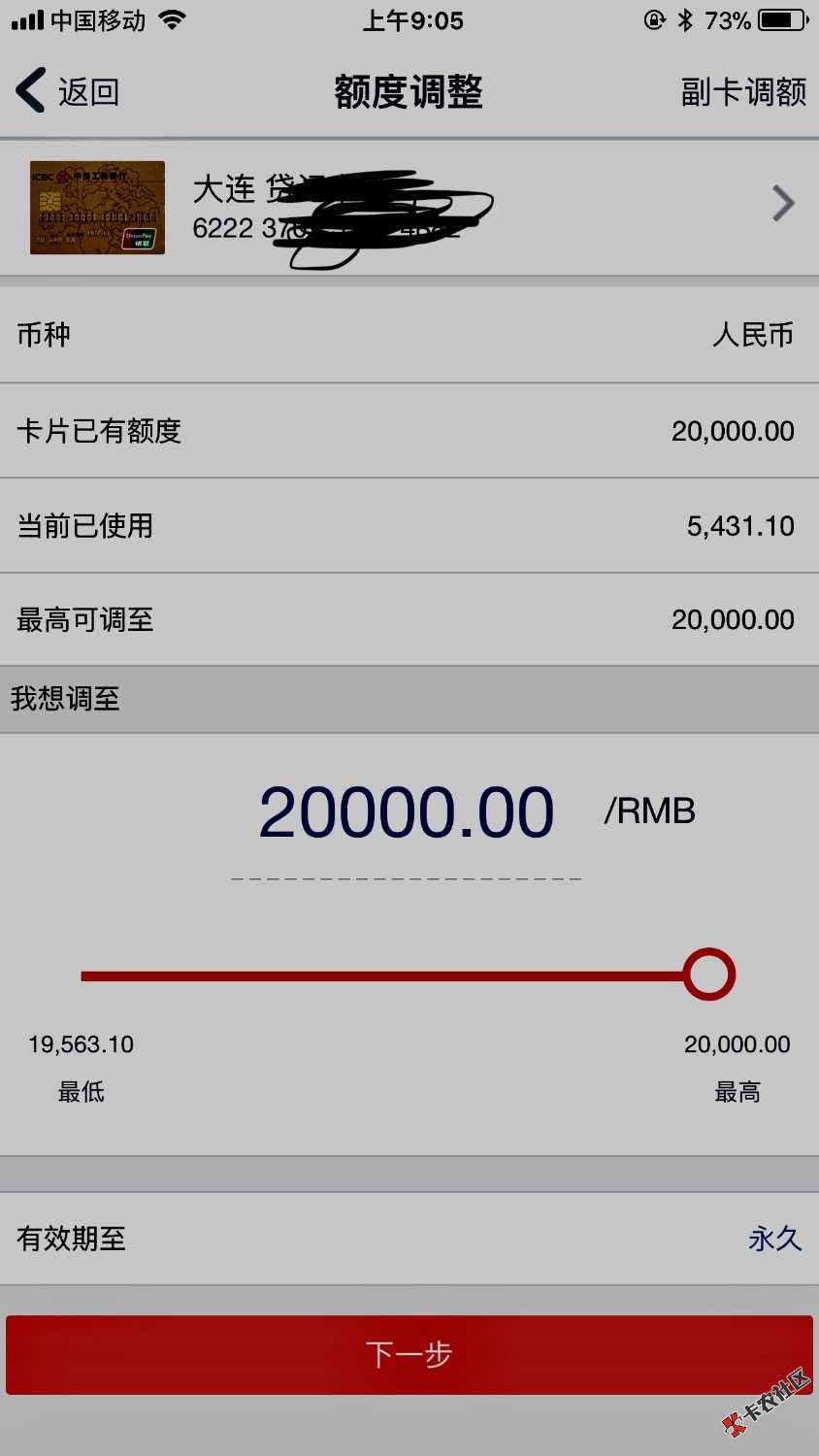Tap the red limit slider handle
Screen dimensions: 819x1456
[x=709, y=975]
